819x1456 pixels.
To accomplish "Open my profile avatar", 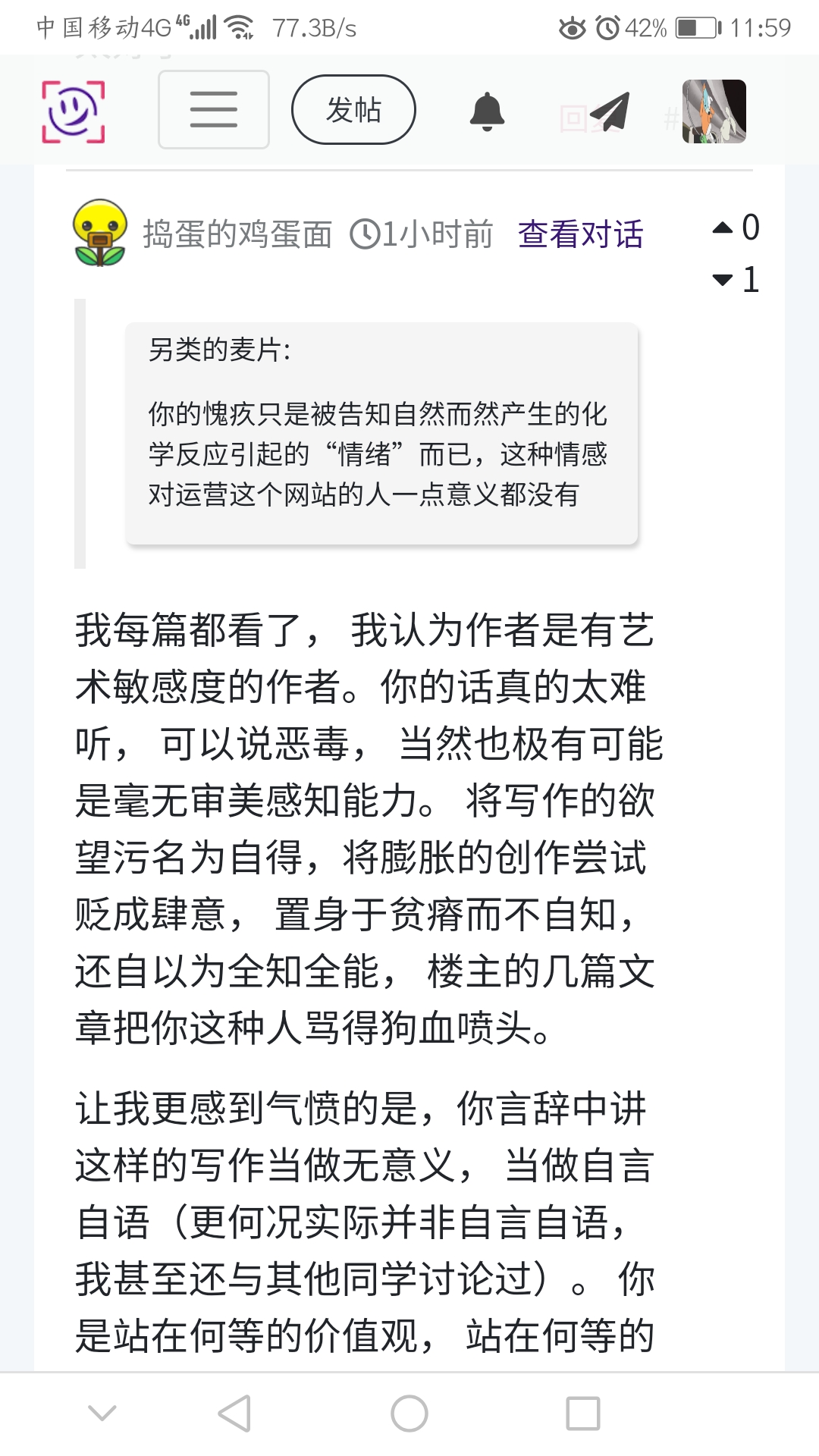I will (714, 111).
